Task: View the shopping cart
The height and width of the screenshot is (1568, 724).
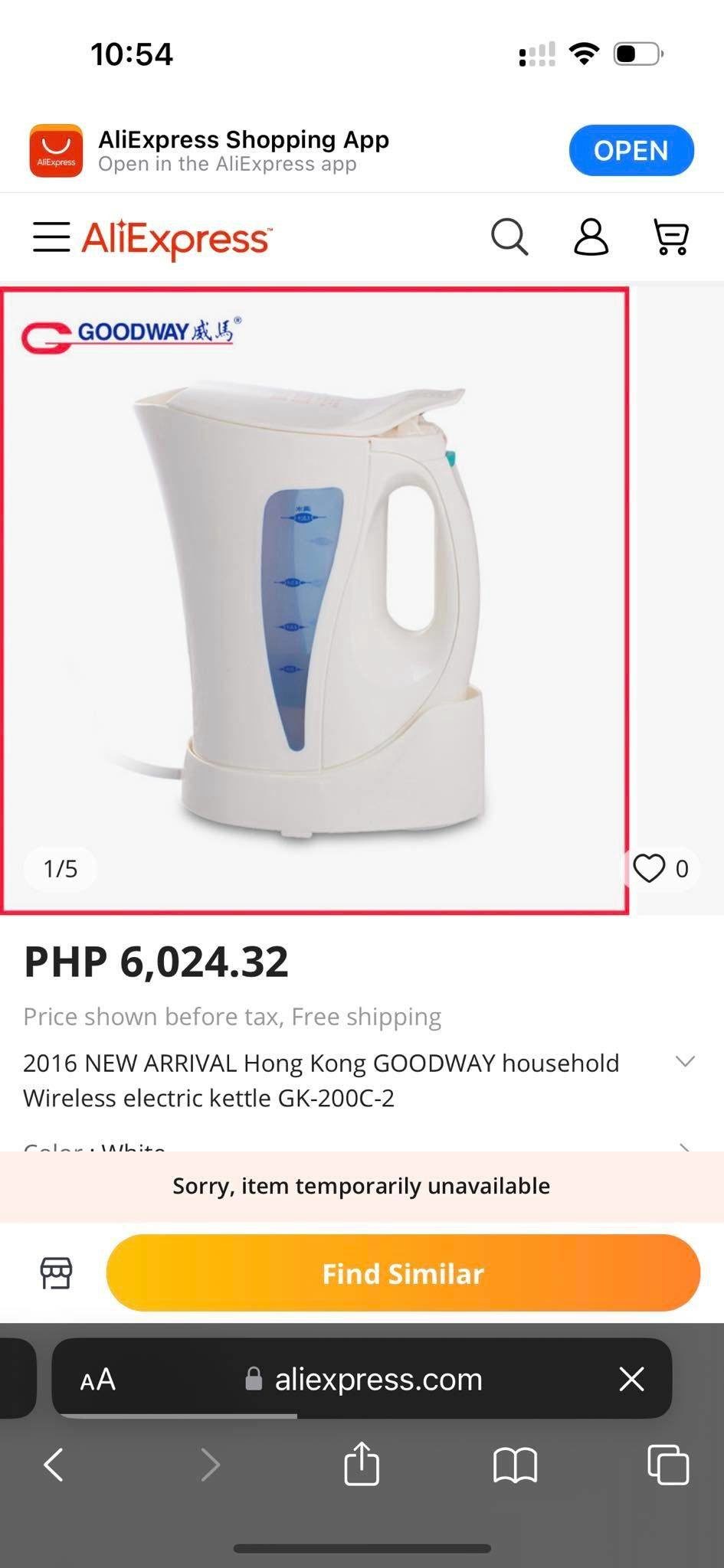Action: [x=671, y=237]
